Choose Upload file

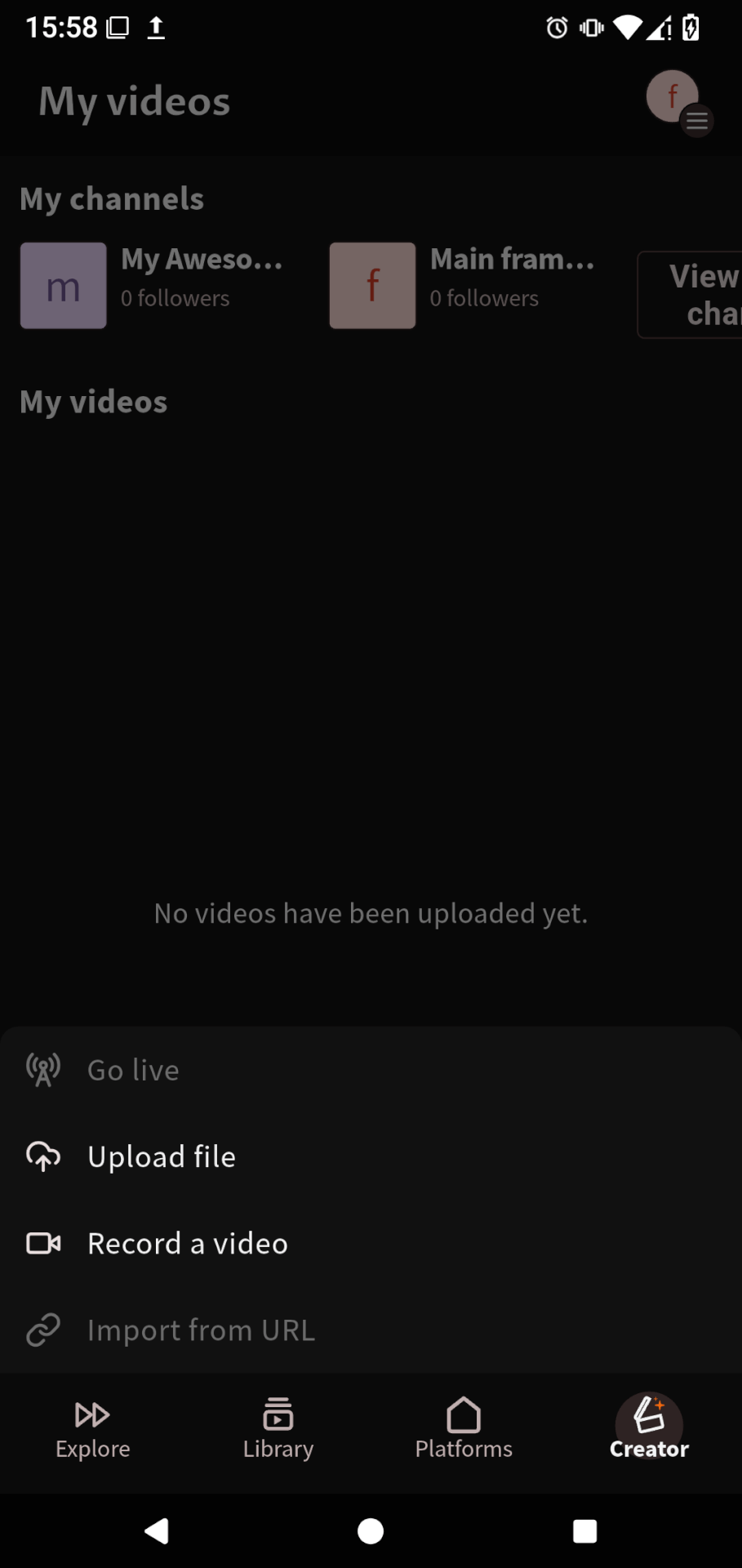161,1156
